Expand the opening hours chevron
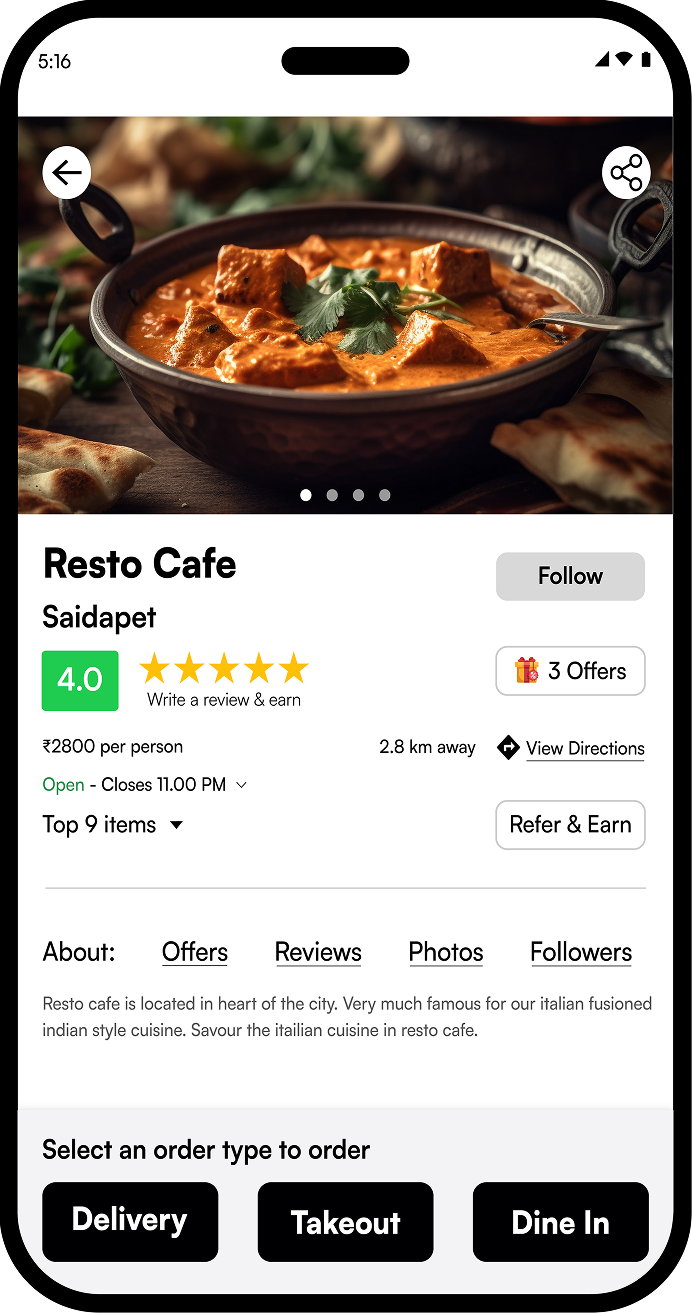692x1313 pixels. click(x=241, y=785)
